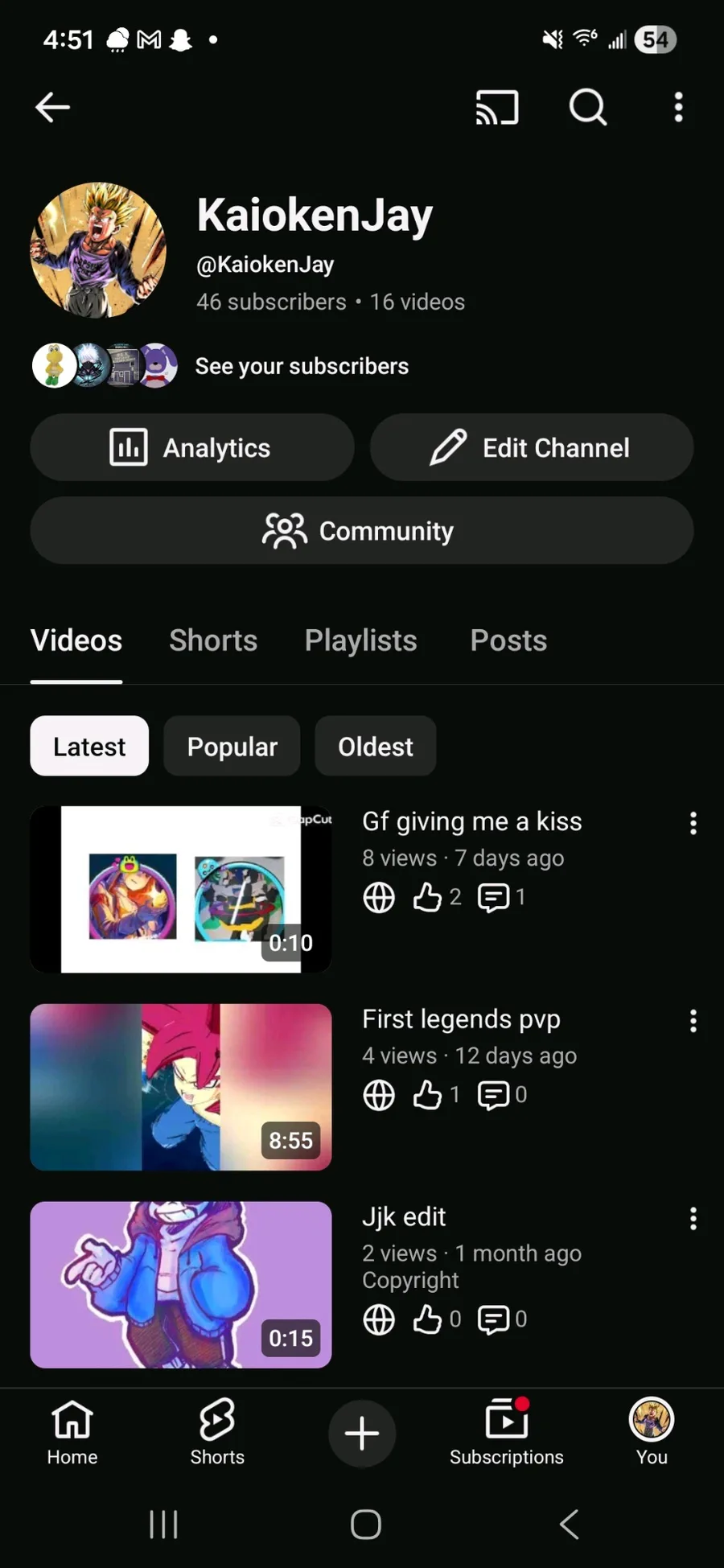The height and width of the screenshot is (1568, 724).
Task: Play the "Jjk edit" video
Action: click(x=181, y=1284)
